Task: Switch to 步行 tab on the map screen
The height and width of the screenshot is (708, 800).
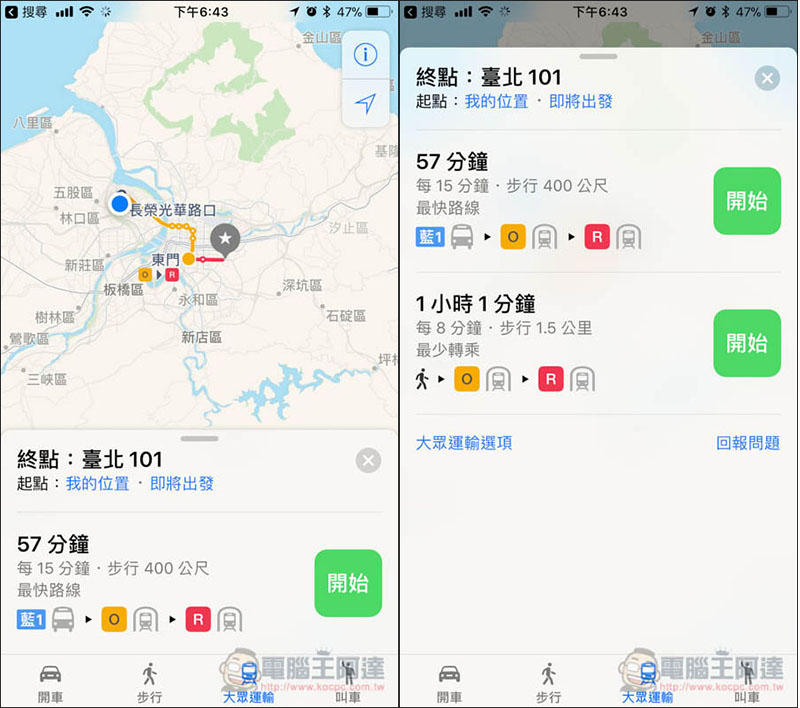Action: click(x=149, y=682)
